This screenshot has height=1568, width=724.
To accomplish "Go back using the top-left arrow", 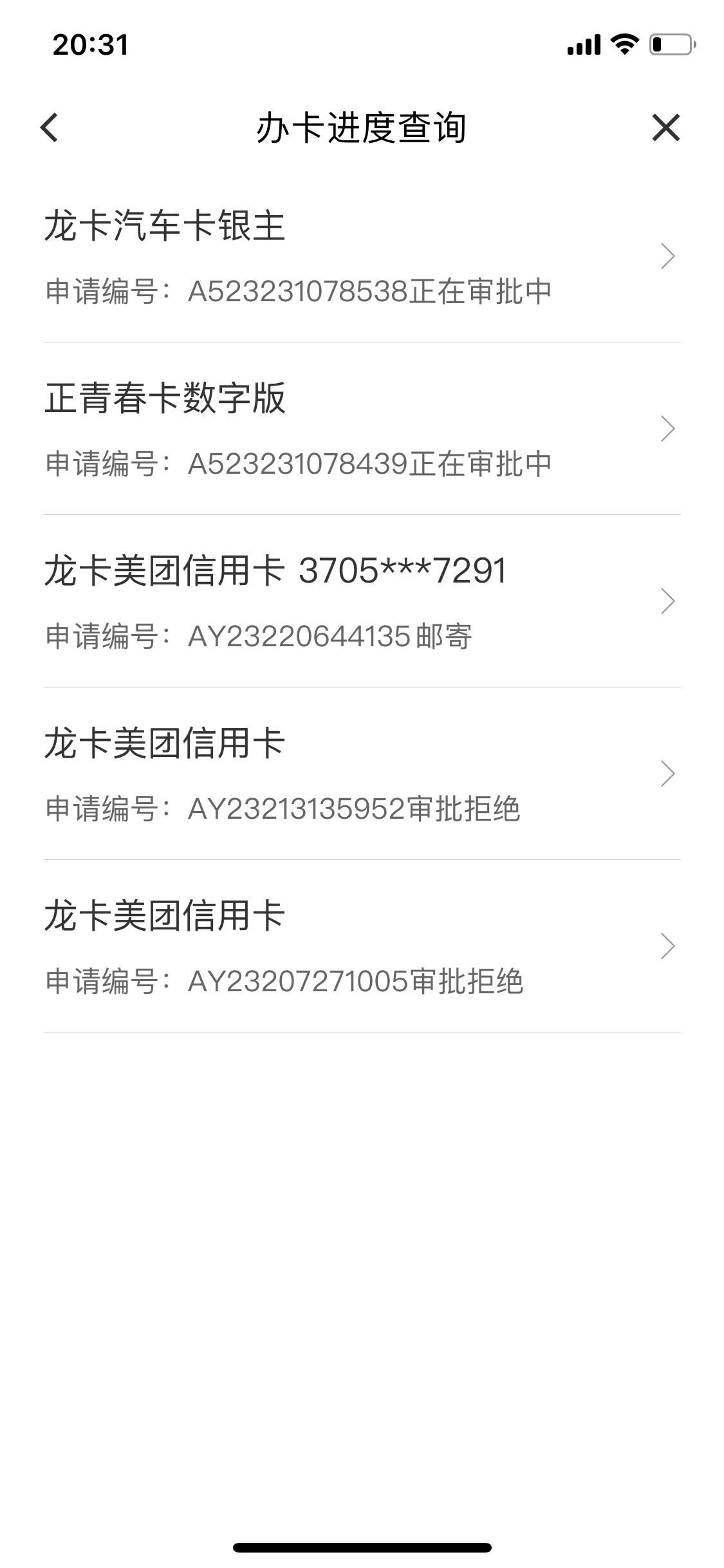I will click(49, 127).
